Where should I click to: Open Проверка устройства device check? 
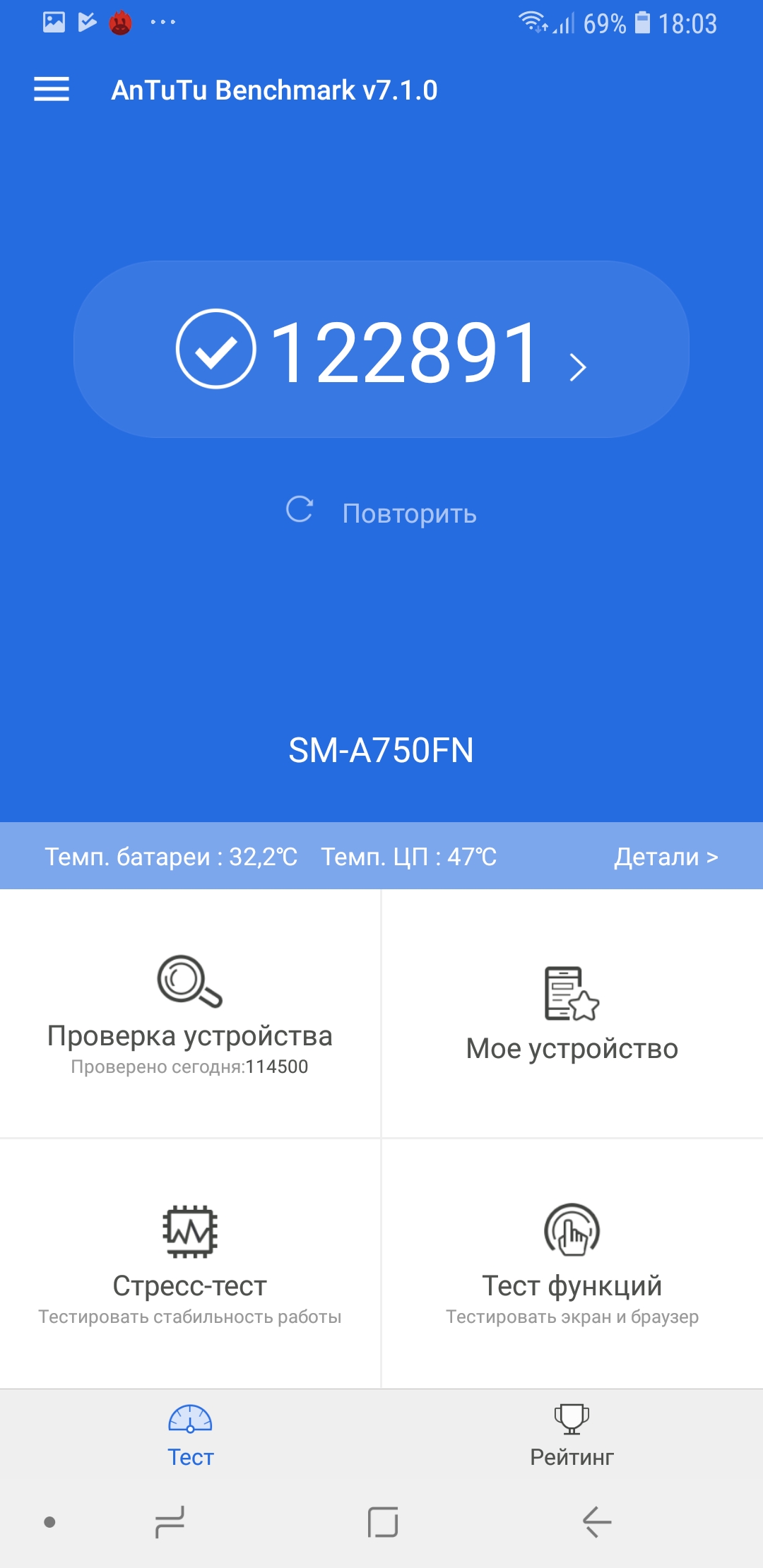point(190,1014)
